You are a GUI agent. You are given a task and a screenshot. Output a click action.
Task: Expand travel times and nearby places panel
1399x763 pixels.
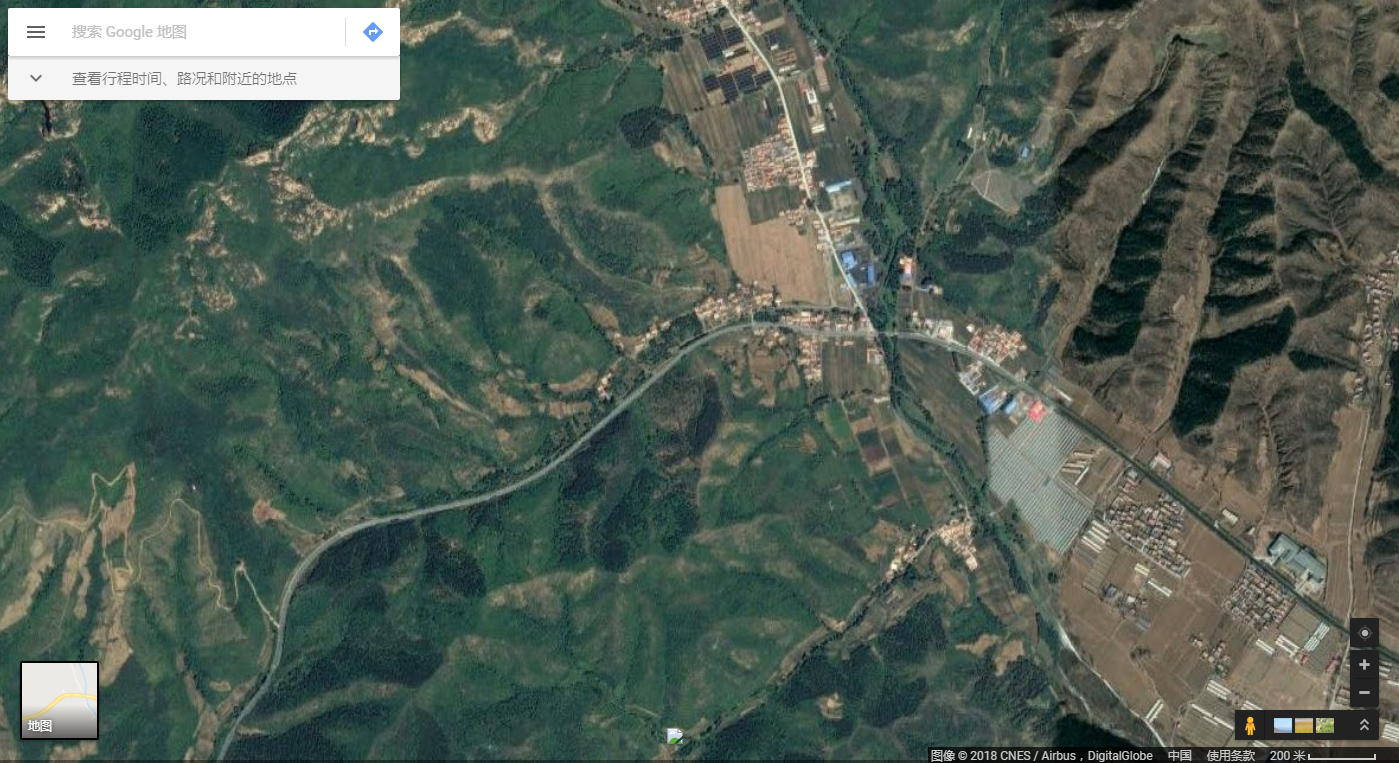(x=36, y=78)
